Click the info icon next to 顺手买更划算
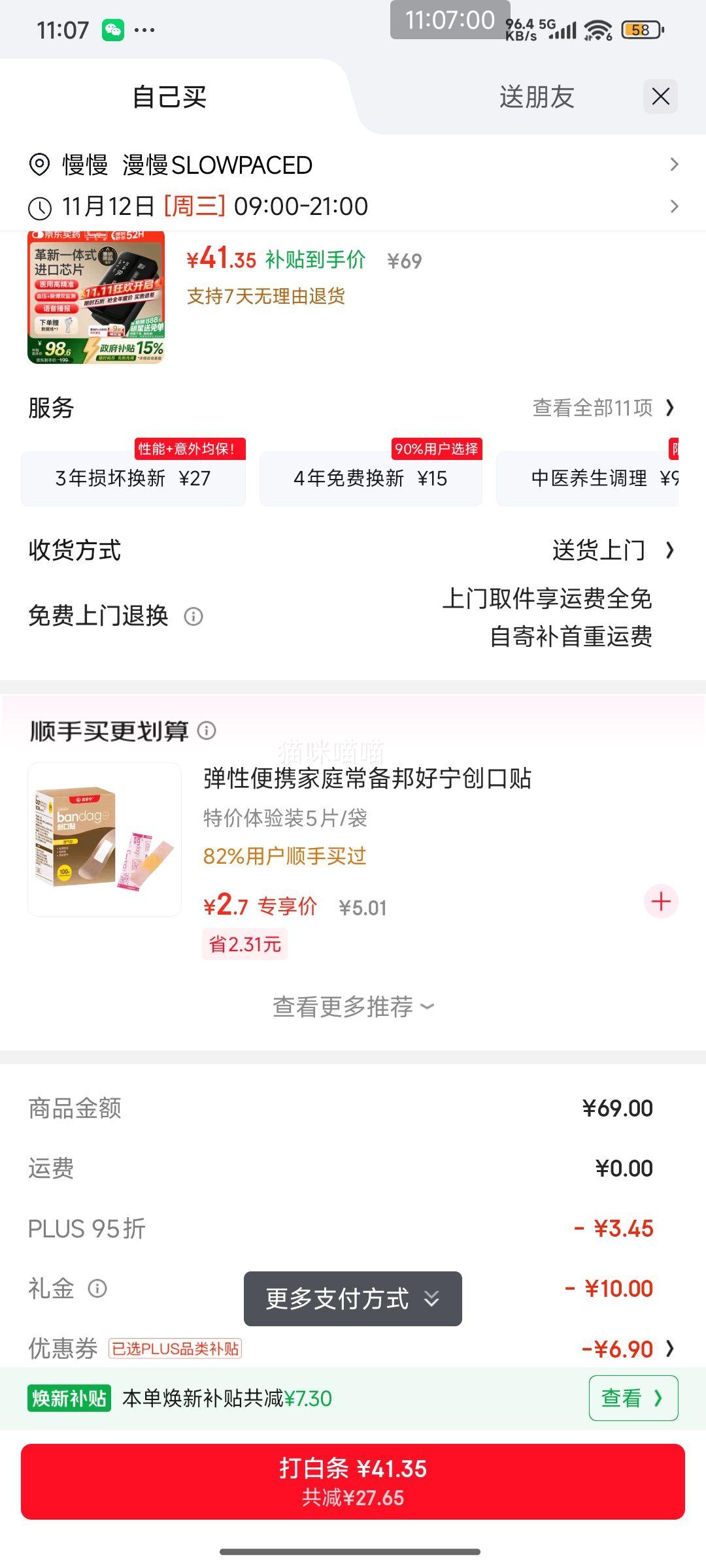Screen dimensions: 706x1568 pos(208,732)
